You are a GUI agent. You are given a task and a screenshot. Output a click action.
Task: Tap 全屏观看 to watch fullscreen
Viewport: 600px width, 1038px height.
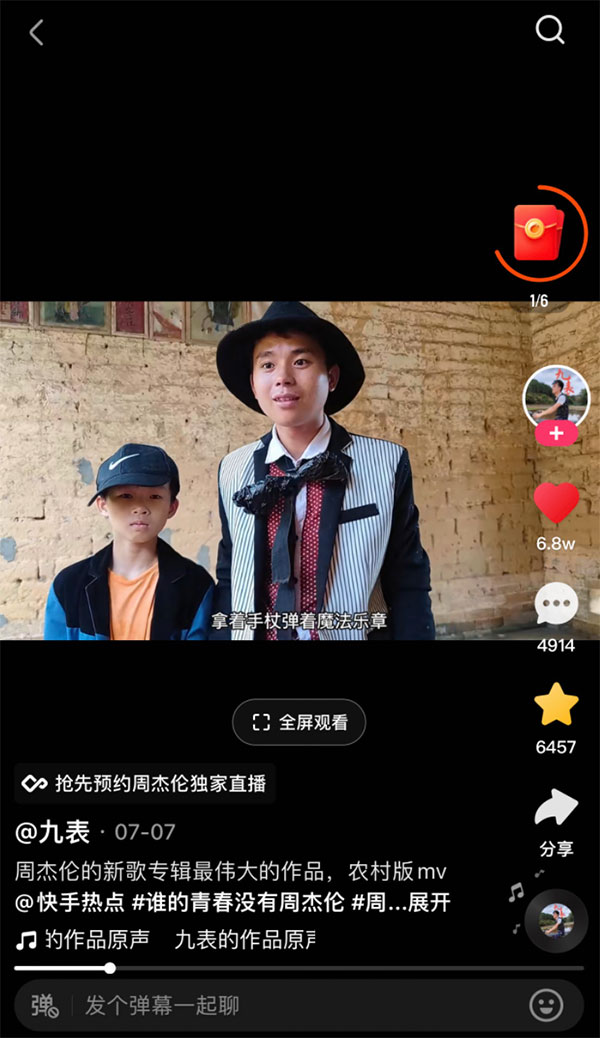point(299,722)
